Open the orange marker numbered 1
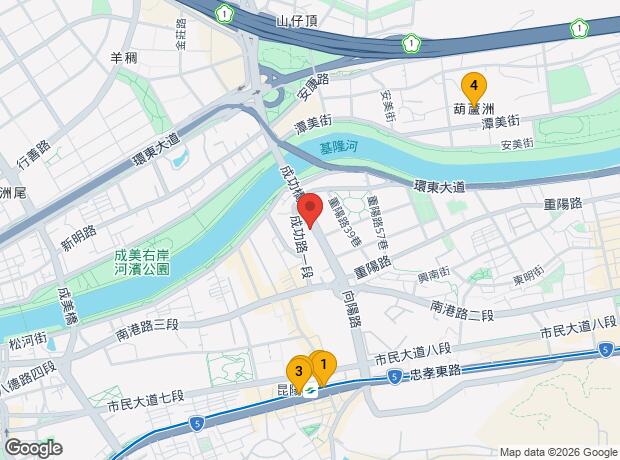620x460 pixels. [x=324, y=366]
